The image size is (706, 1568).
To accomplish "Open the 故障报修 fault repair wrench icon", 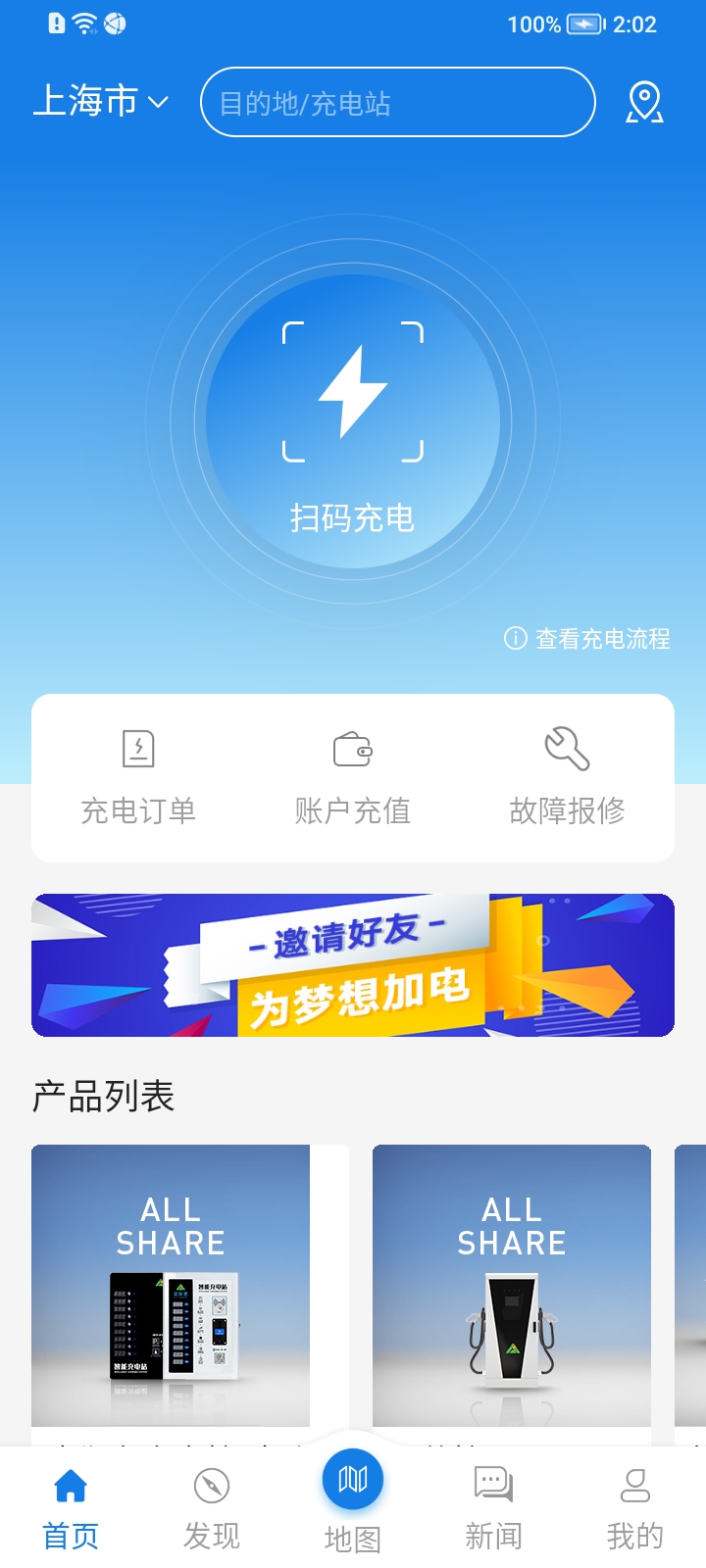I will click(565, 748).
